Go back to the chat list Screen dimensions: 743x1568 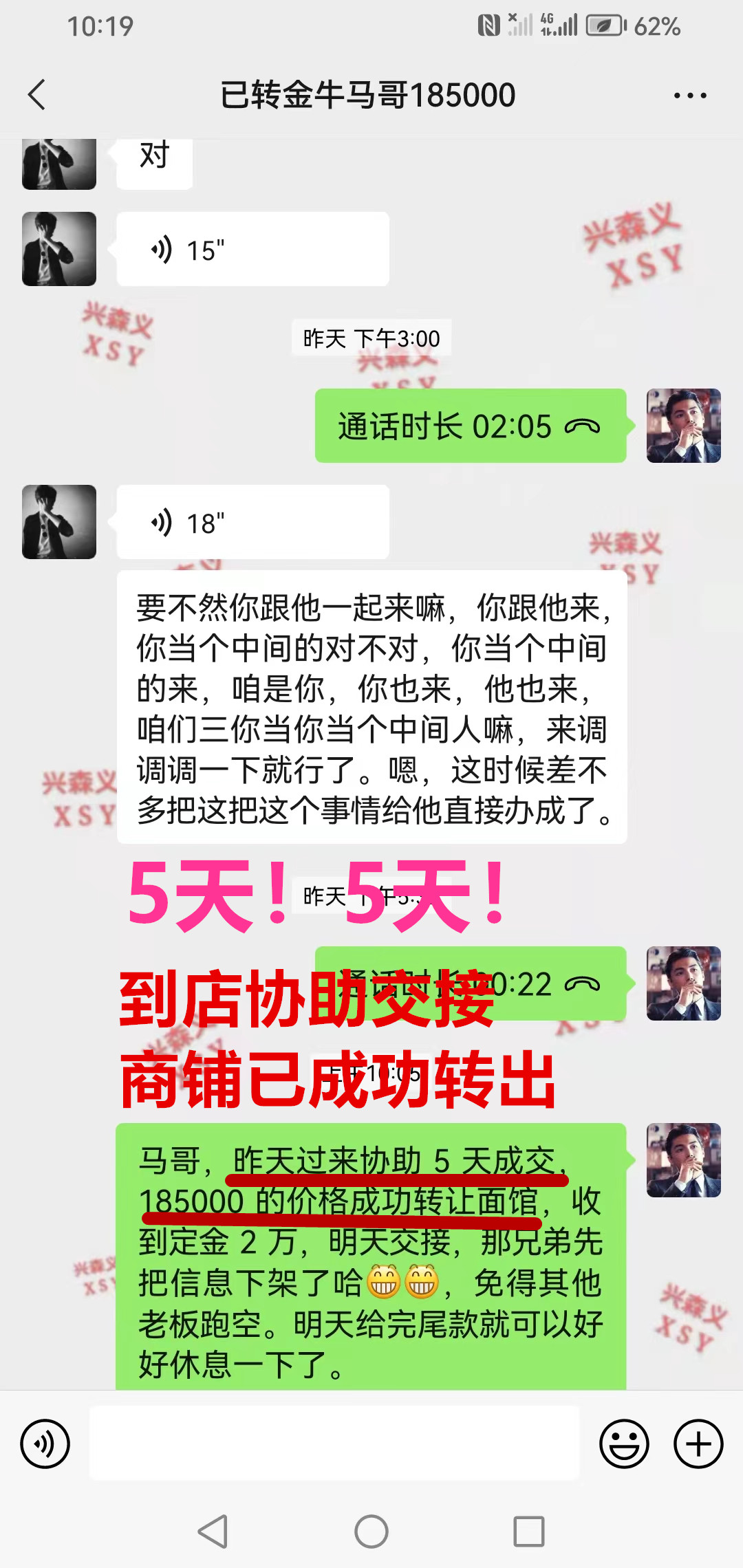click(x=37, y=95)
